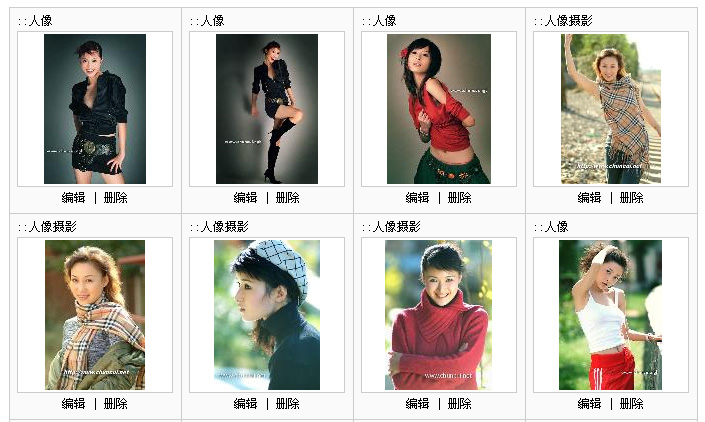Tap 编辑 under the red off-shoulder top photo
This screenshot has width=705, height=422.
(417, 198)
